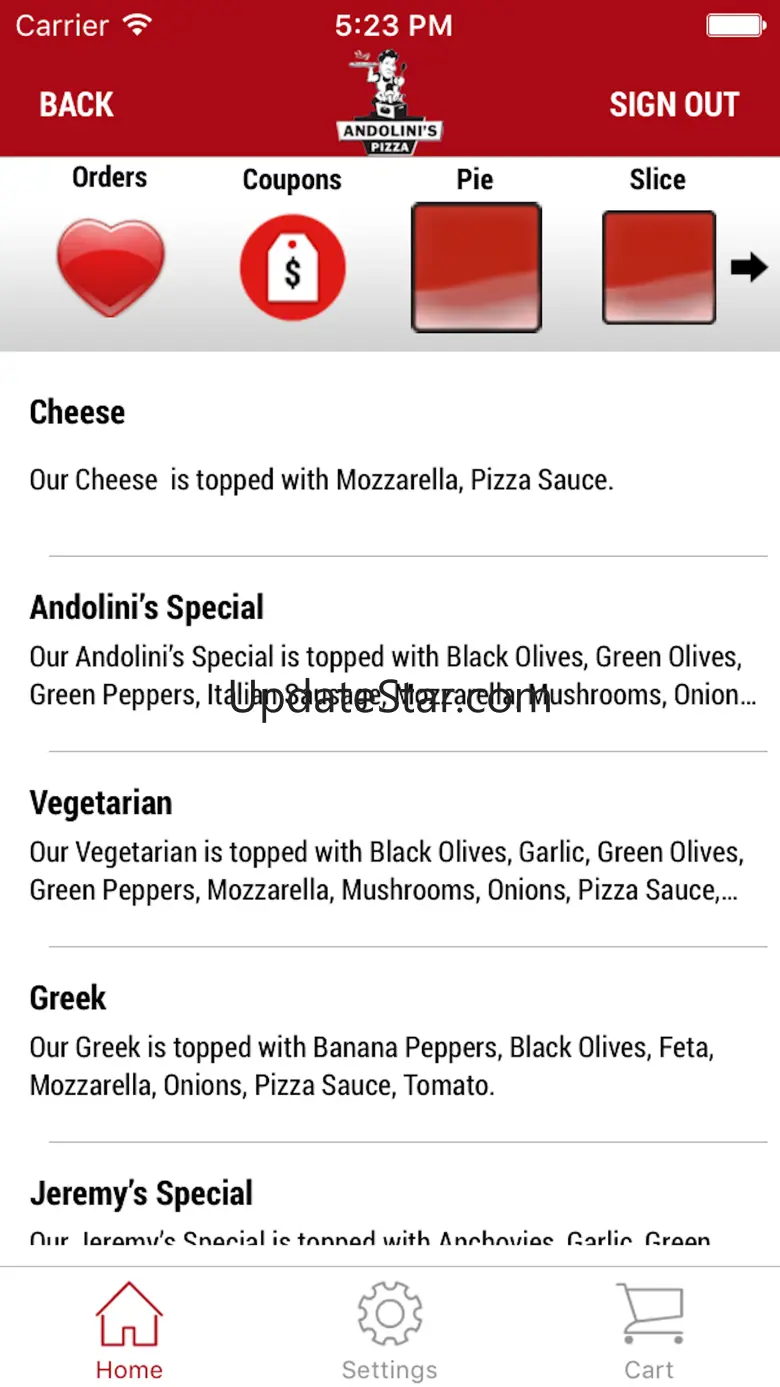The image size is (780, 1387).
Task: Switch to the Home tab
Action: [129, 1330]
